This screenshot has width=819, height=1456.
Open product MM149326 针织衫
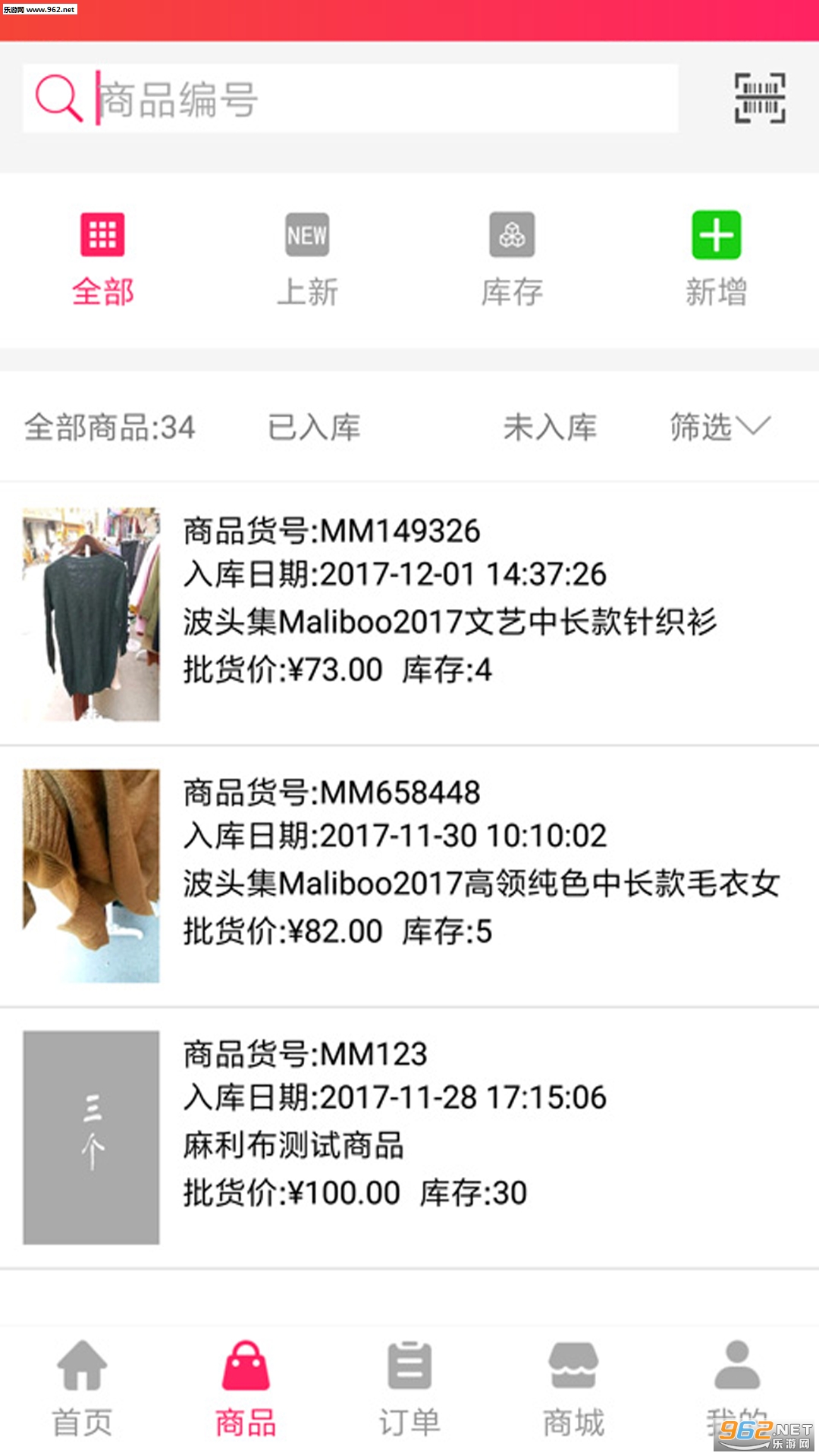[409, 613]
